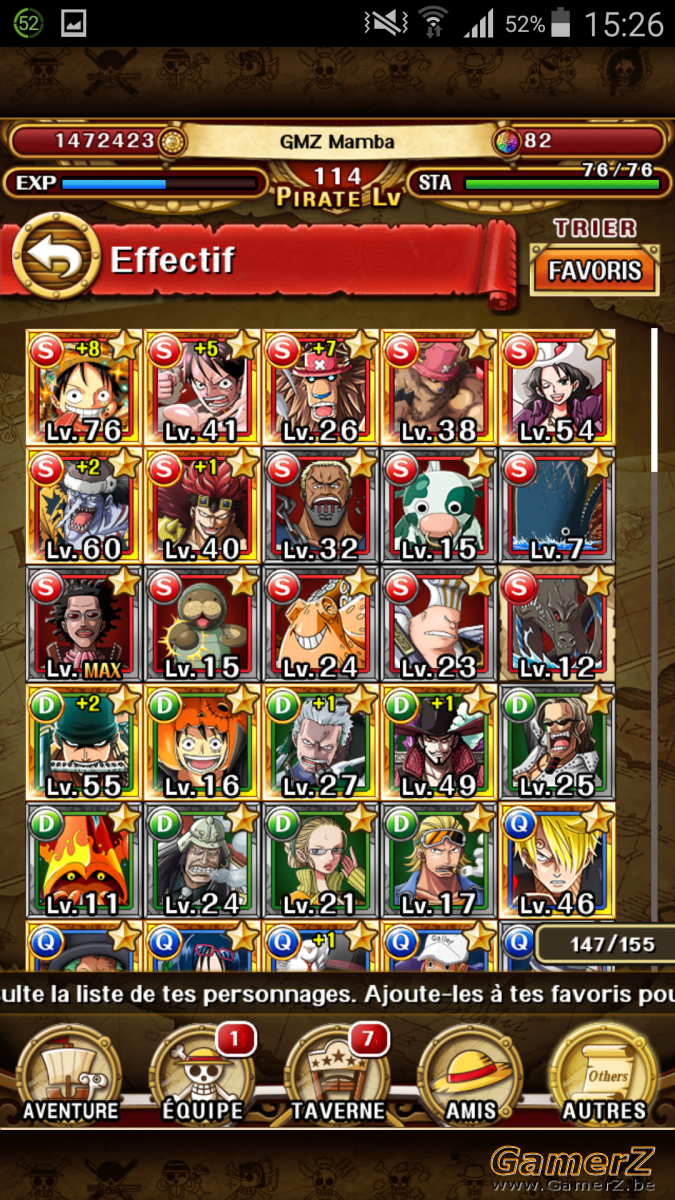The image size is (675, 1200).
Task: Select the Lv.24 orange character card
Action: coord(321,624)
